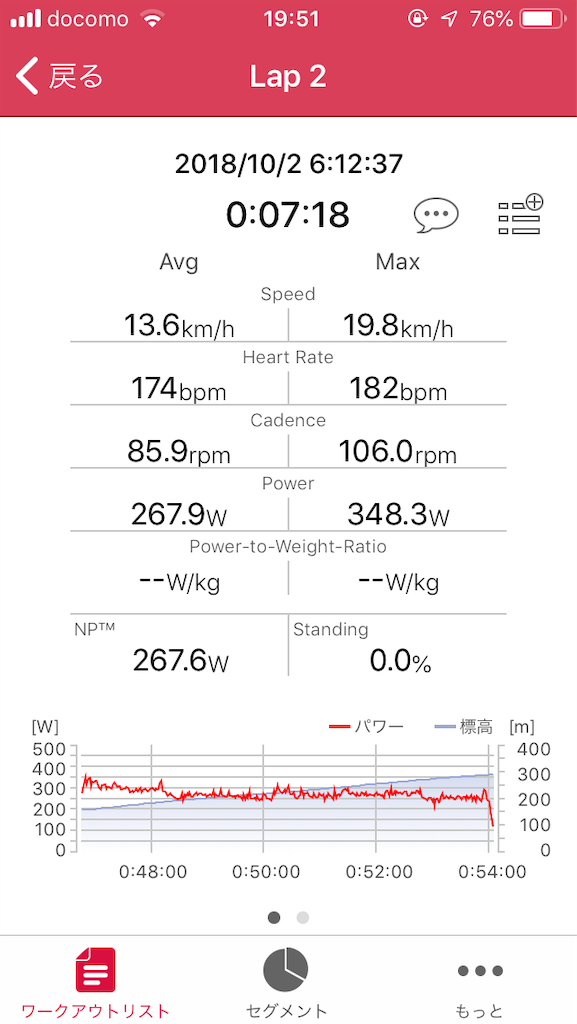Image resolution: width=577 pixels, height=1024 pixels.
Task: Switch to the ワークアウトリスト tab
Action: pyautogui.click(x=95, y=982)
